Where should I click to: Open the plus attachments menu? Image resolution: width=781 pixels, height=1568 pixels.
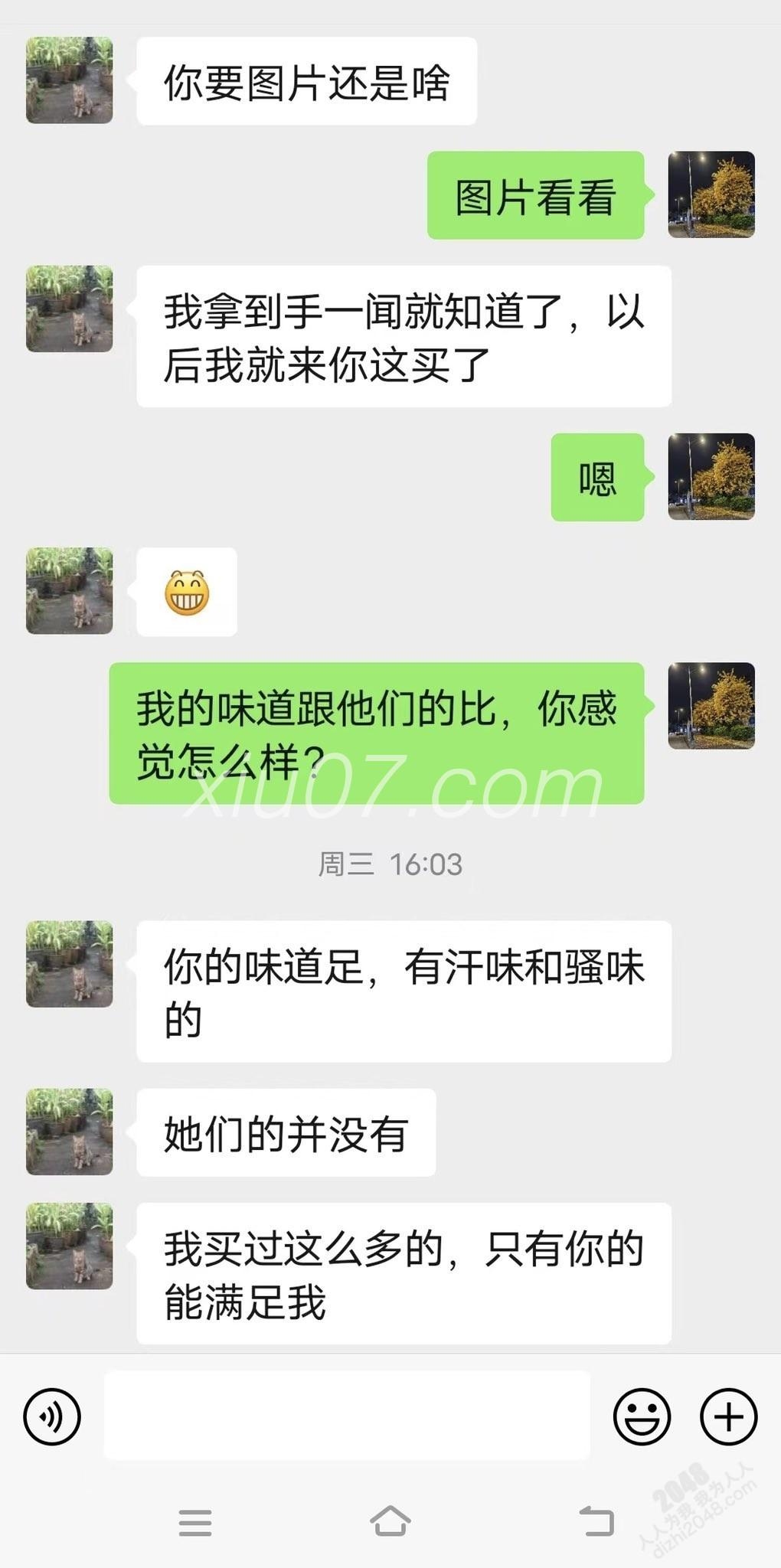coord(729,1416)
